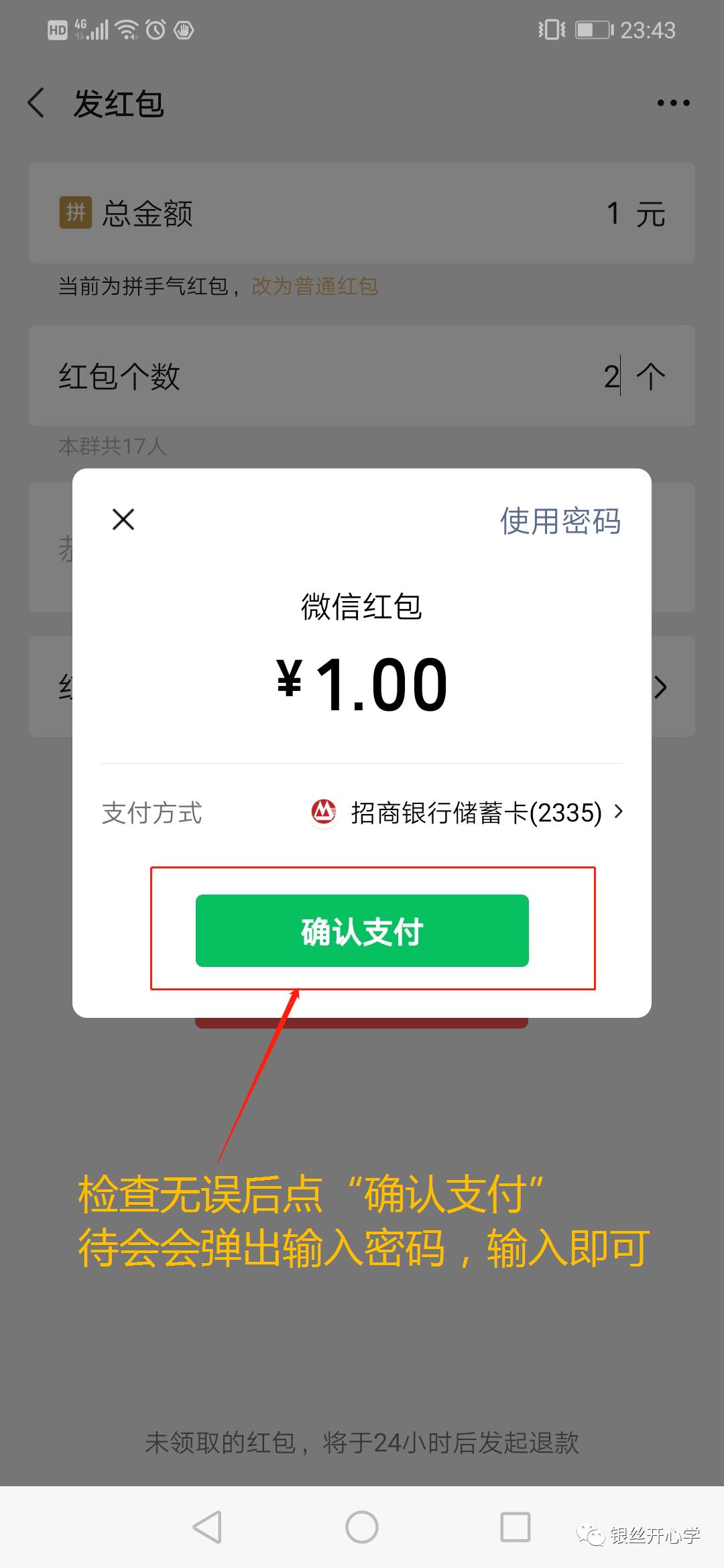Close the payment dialog with the X
Screen dimensions: 724x1568
123,519
